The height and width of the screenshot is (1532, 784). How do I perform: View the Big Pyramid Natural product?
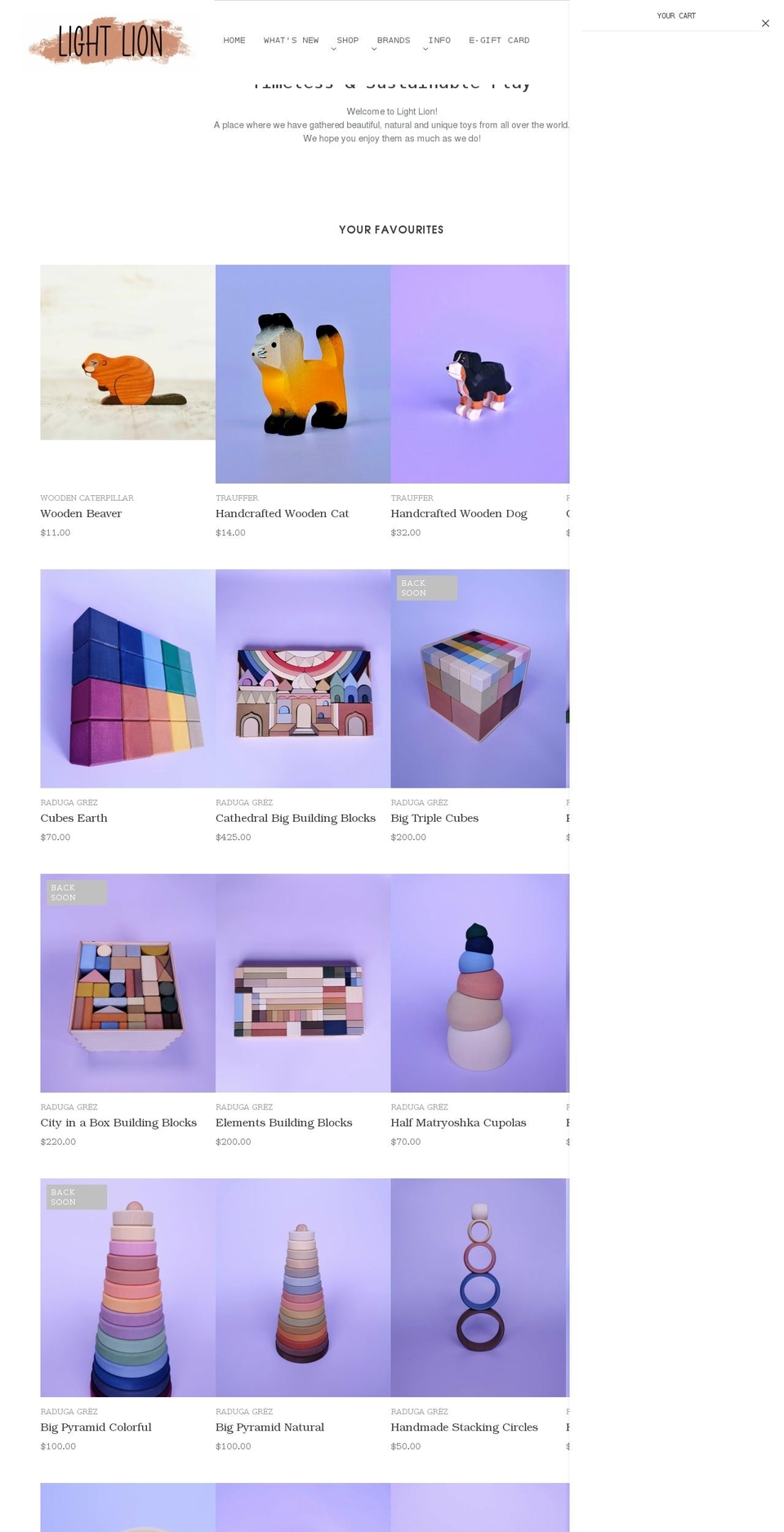coord(269,1427)
